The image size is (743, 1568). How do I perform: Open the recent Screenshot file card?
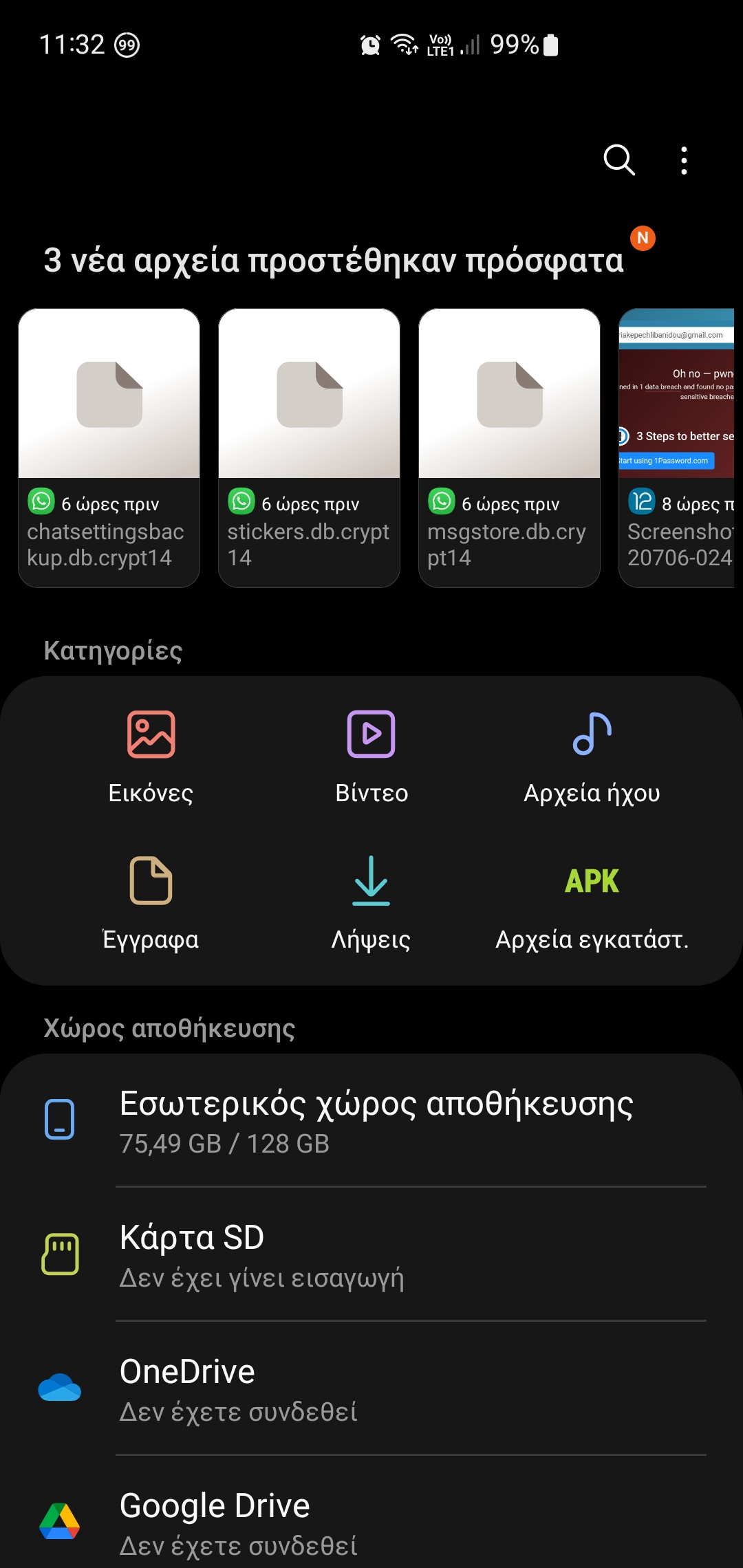click(x=678, y=447)
